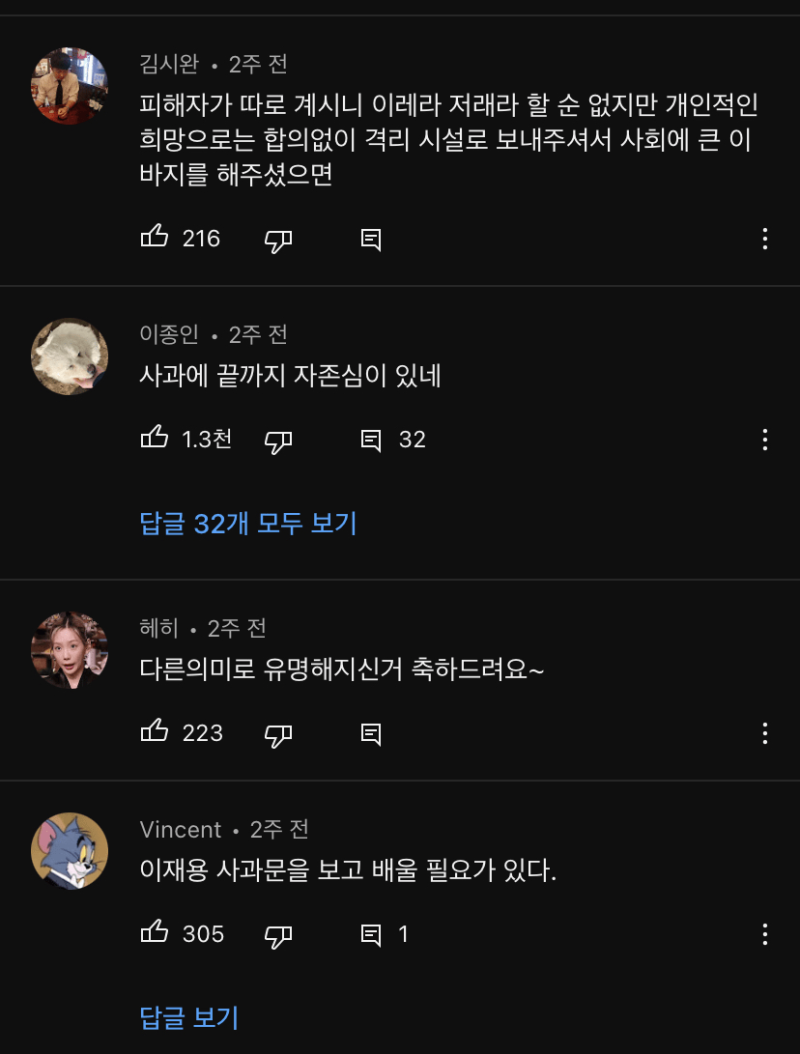This screenshot has width=800, height=1054.
Task: Dislike Vincent's comment
Action: coord(278,935)
